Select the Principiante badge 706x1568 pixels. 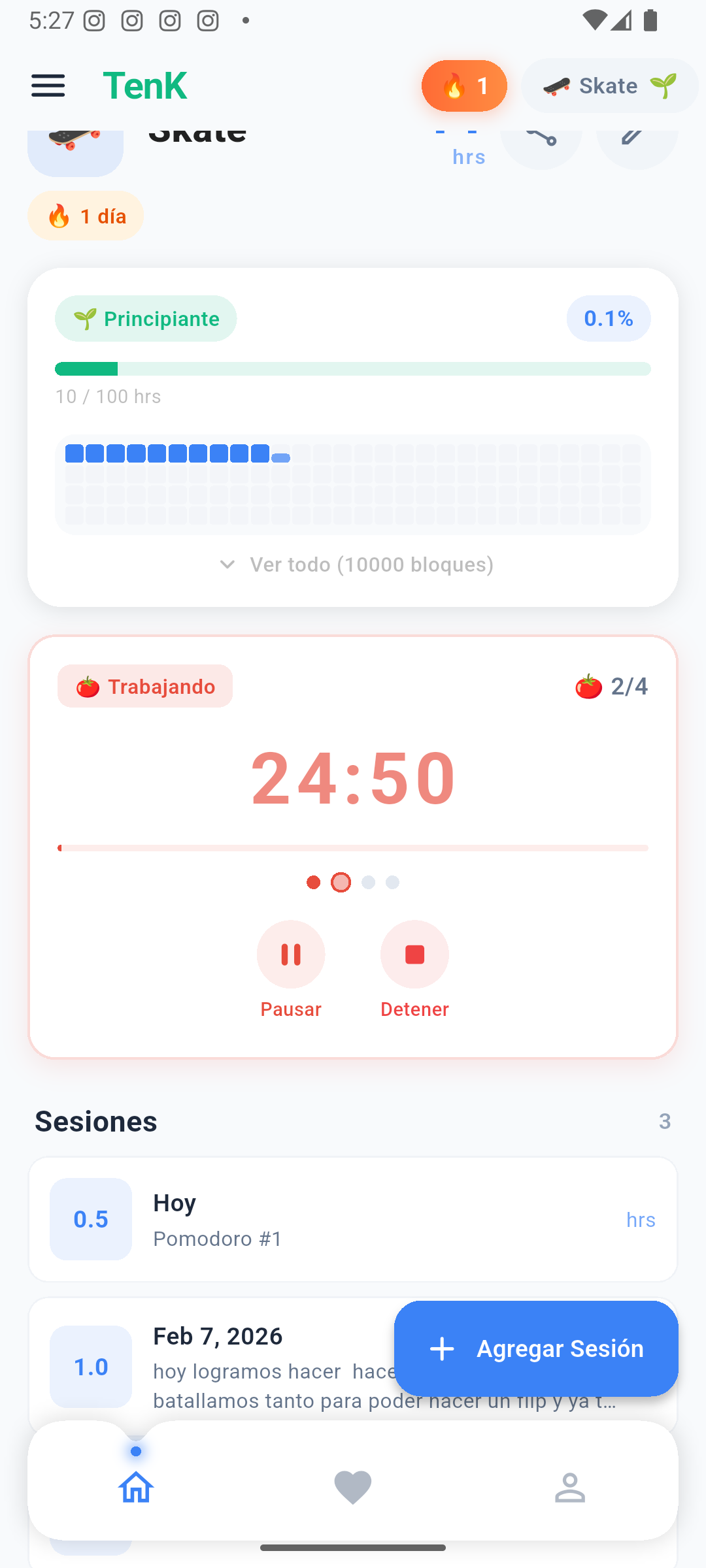(145, 318)
